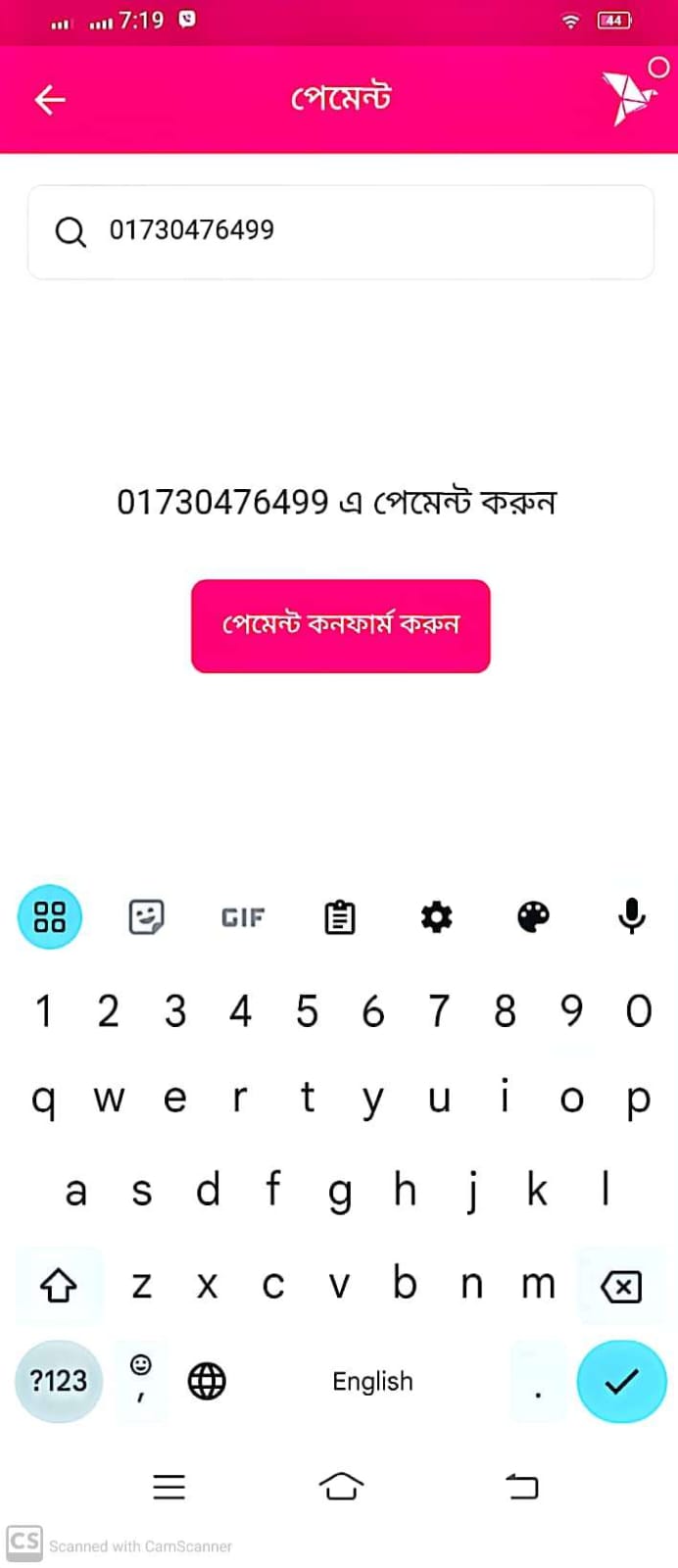Open keyboard sticker panel
Viewport: 678px width, 1568px height.
[x=146, y=917]
